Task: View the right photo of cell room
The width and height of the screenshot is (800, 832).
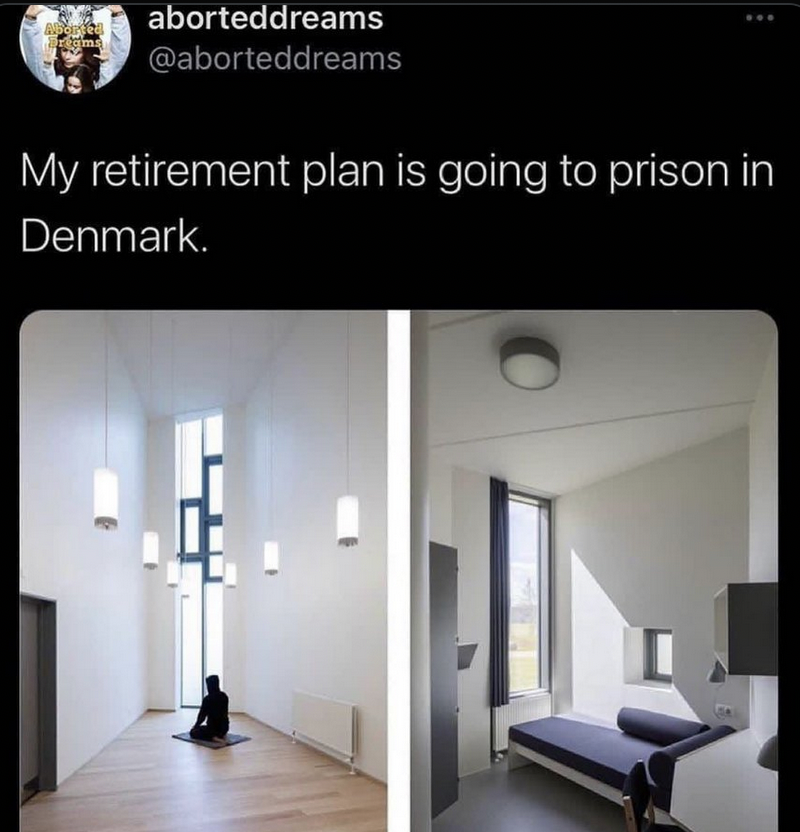Action: 594,570
